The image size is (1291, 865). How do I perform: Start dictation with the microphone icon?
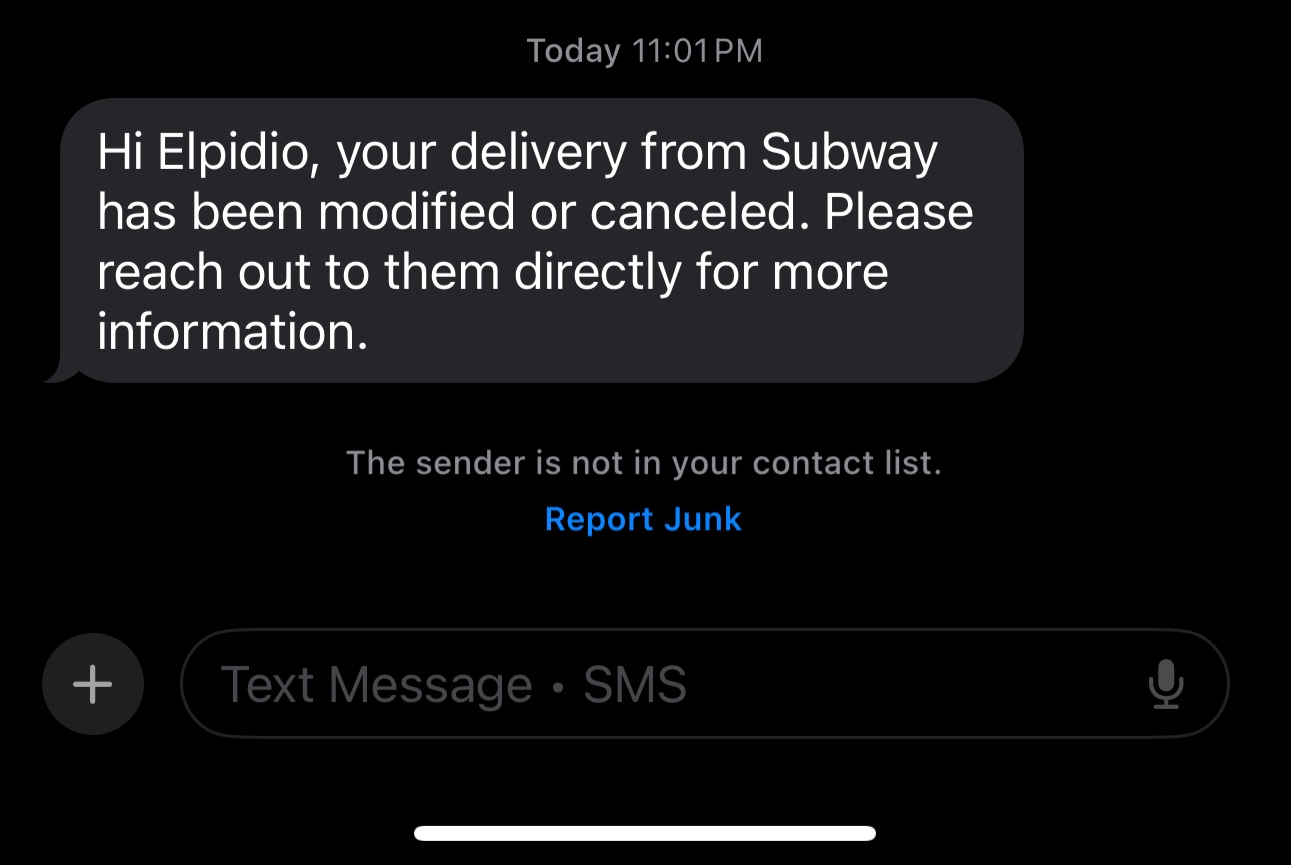(1165, 685)
